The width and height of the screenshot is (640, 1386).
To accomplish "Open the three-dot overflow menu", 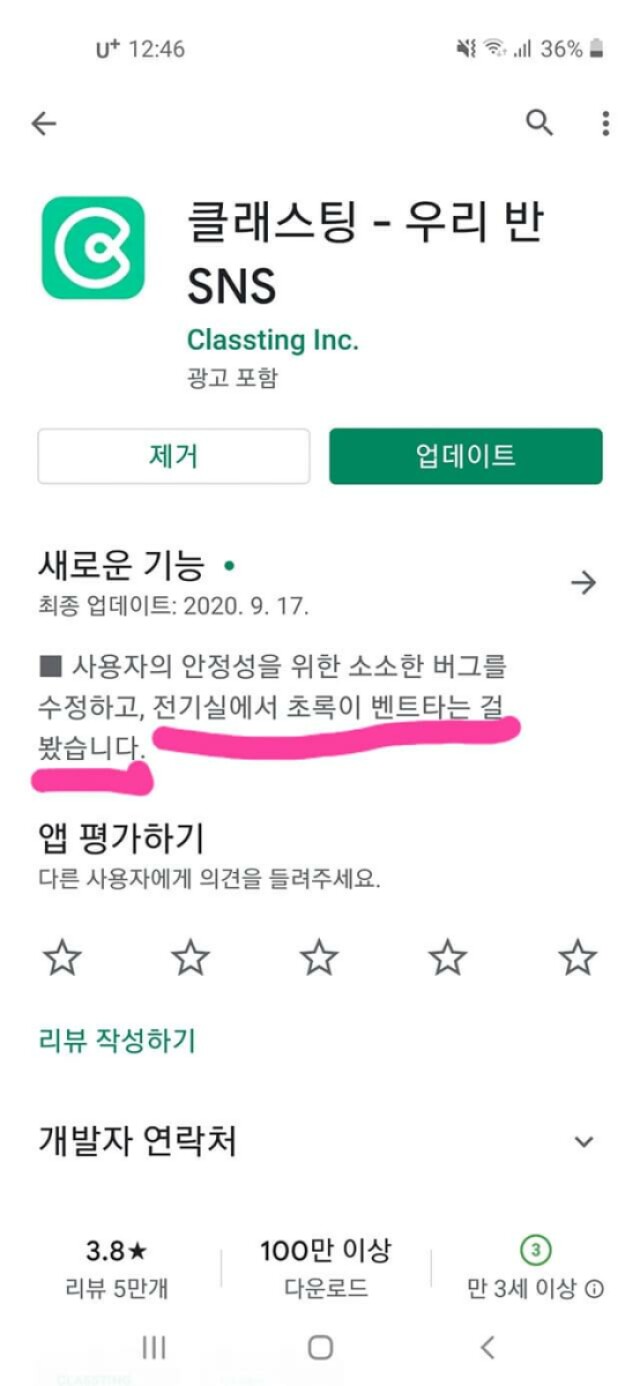I will click(x=605, y=123).
